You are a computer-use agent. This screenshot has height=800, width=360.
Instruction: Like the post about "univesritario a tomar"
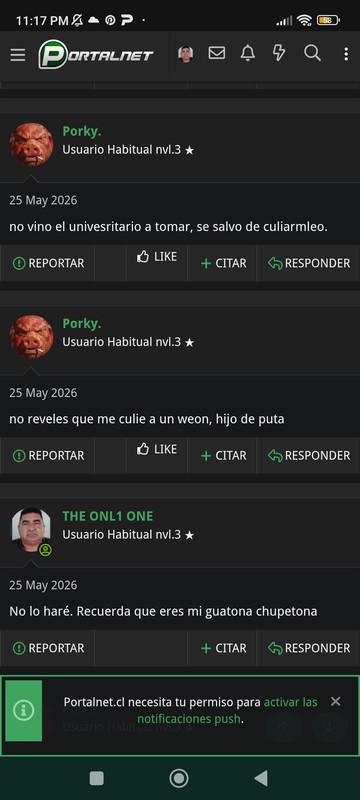[157, 257]
